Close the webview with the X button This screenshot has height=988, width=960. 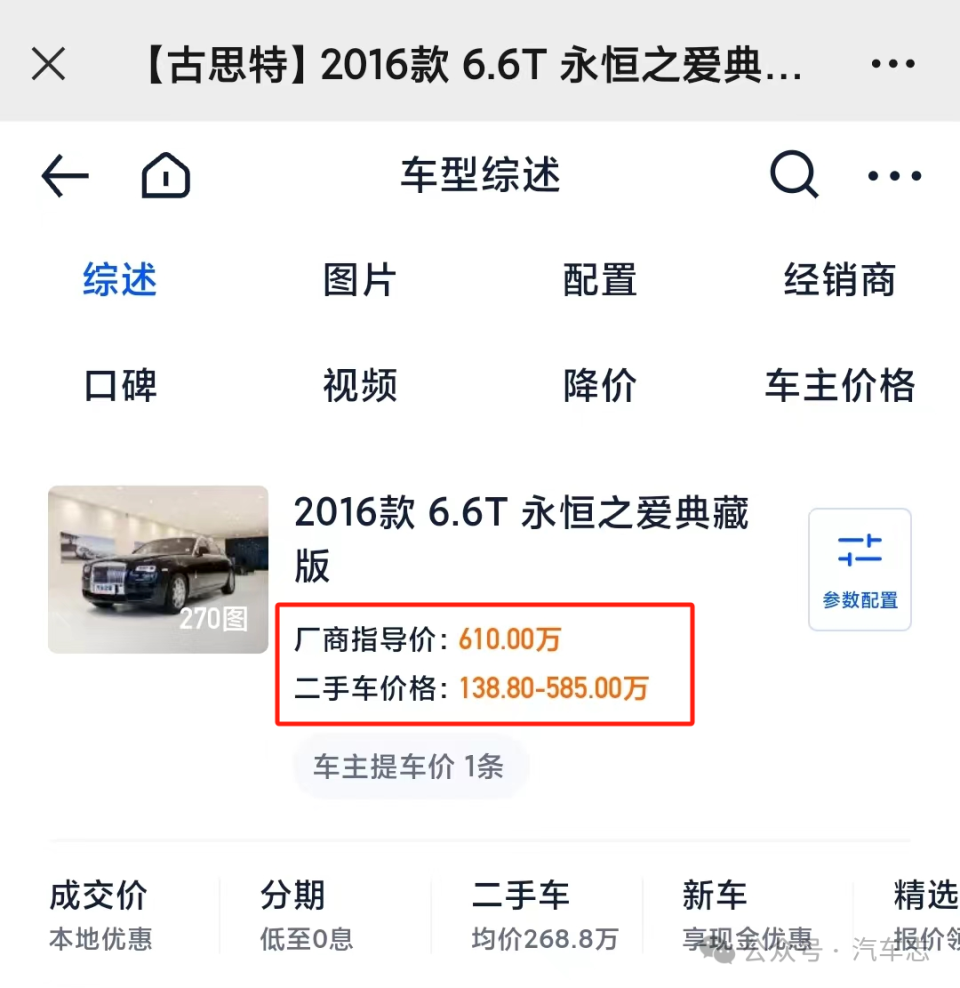pyautogui.click(x=48, y=65)
